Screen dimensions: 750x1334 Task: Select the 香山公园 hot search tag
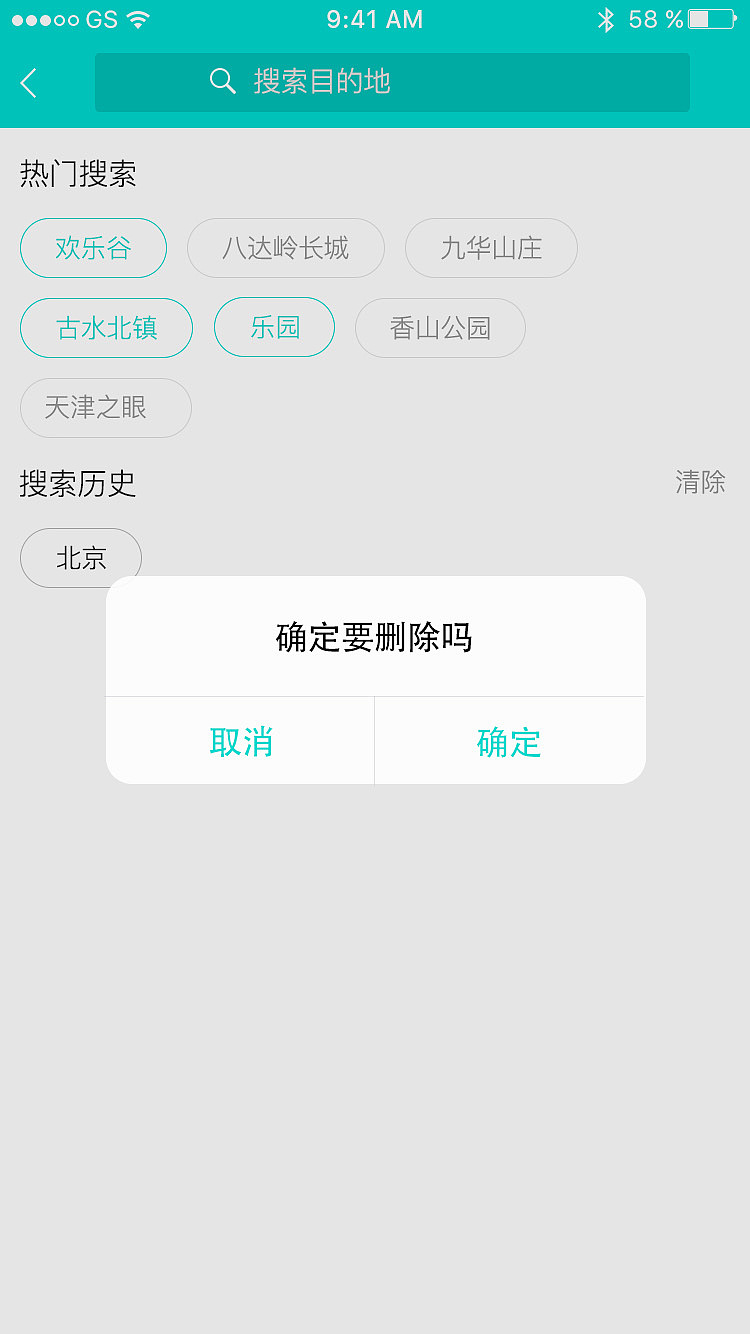[440, 328]
